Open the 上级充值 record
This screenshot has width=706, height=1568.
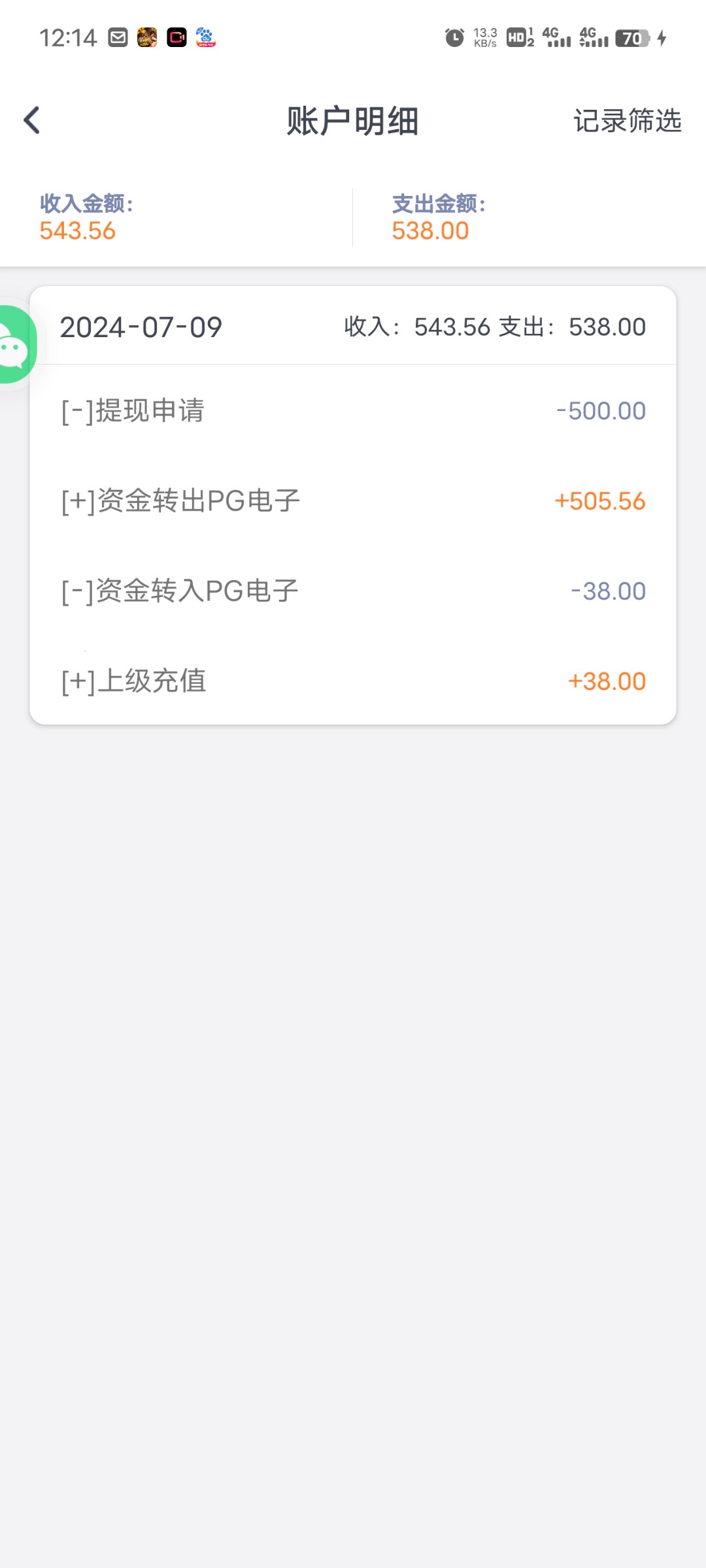(353, 681)
